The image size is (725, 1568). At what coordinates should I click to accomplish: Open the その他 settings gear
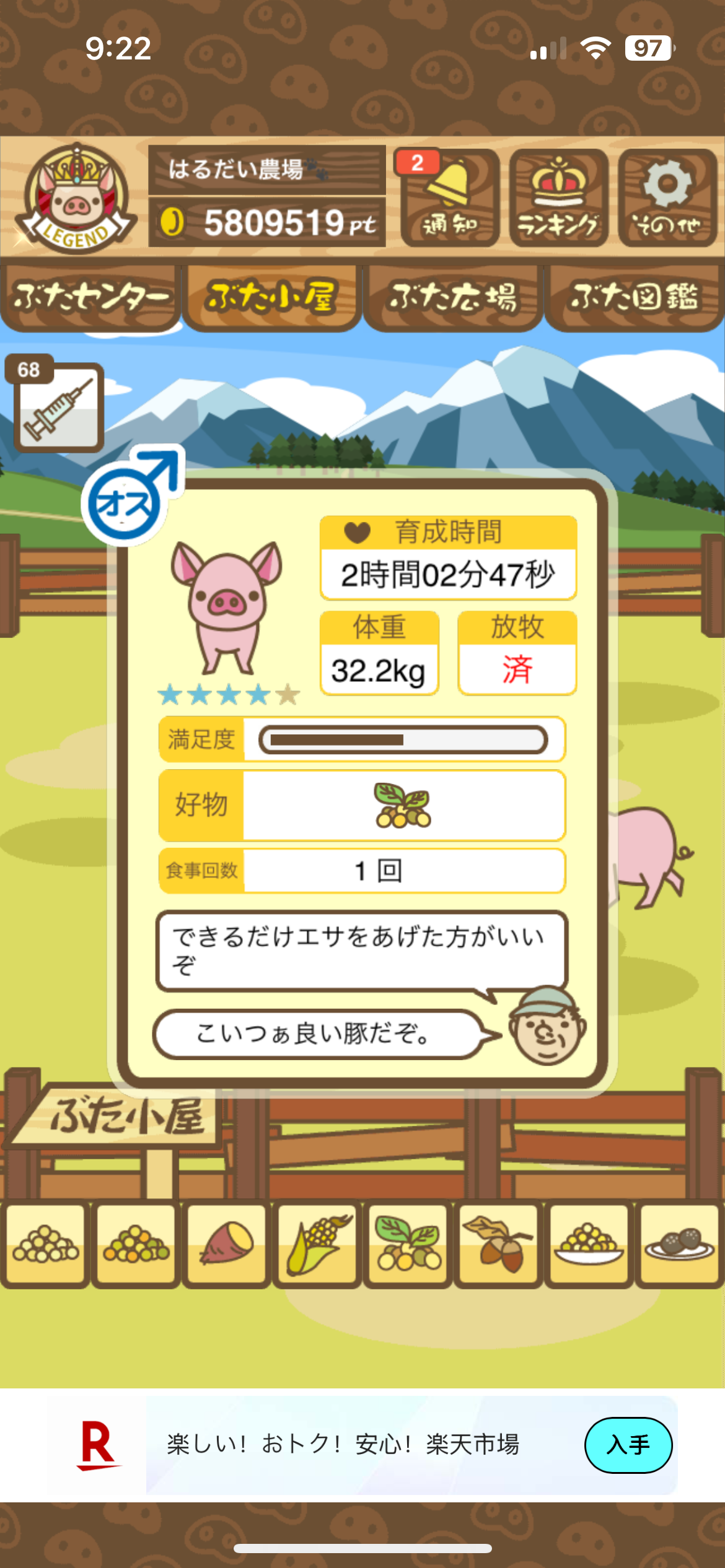point(667,198)
